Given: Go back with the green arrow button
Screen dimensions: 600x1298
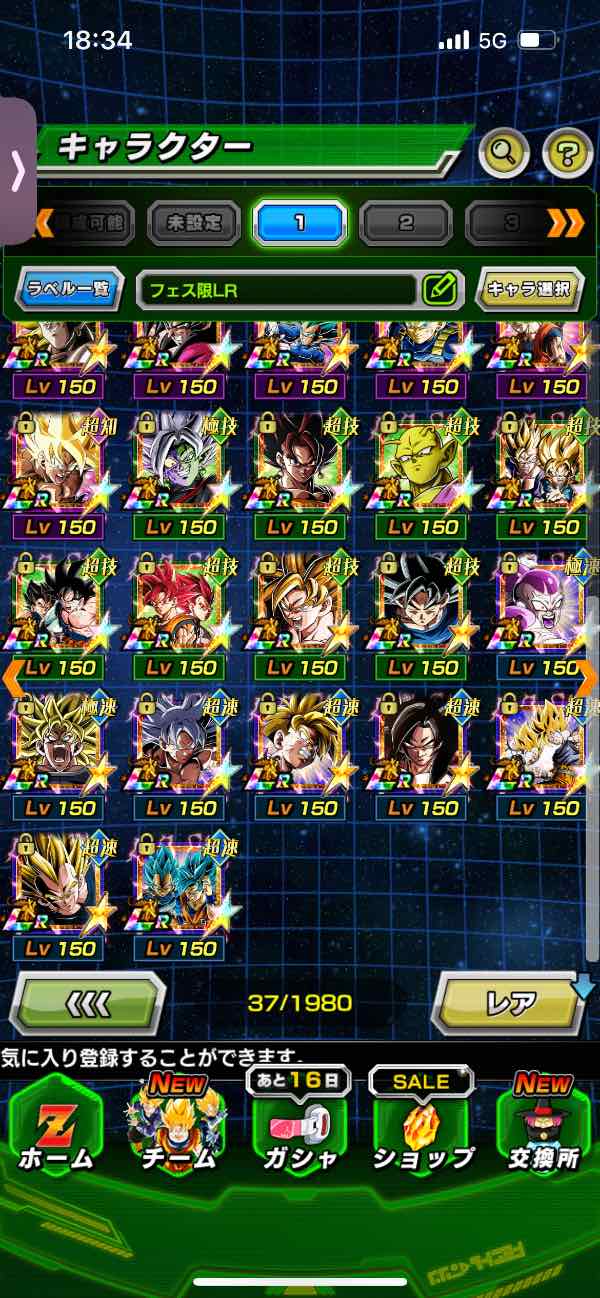Looking at the screenshot, I should [x=87, y=1002].
